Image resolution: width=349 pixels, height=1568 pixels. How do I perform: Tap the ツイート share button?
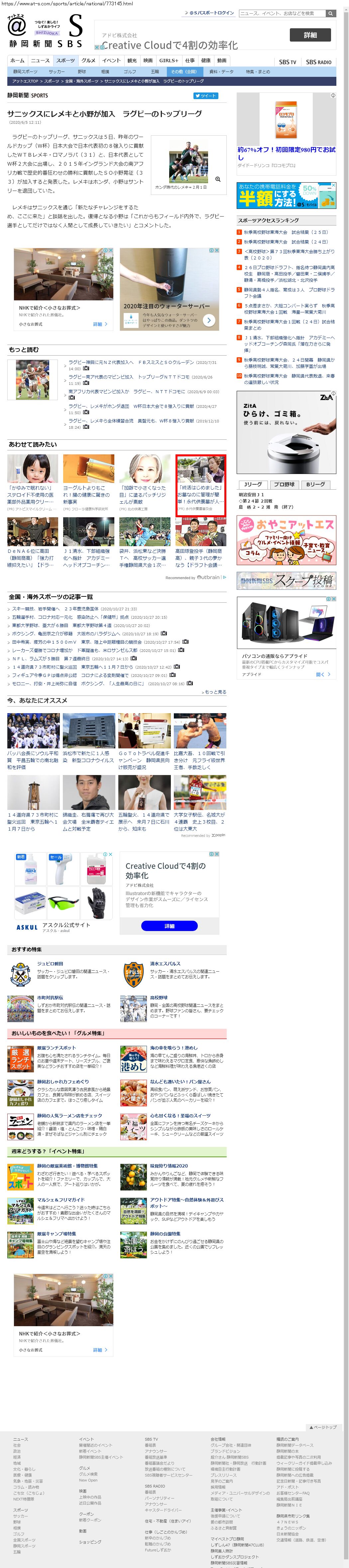205,95
